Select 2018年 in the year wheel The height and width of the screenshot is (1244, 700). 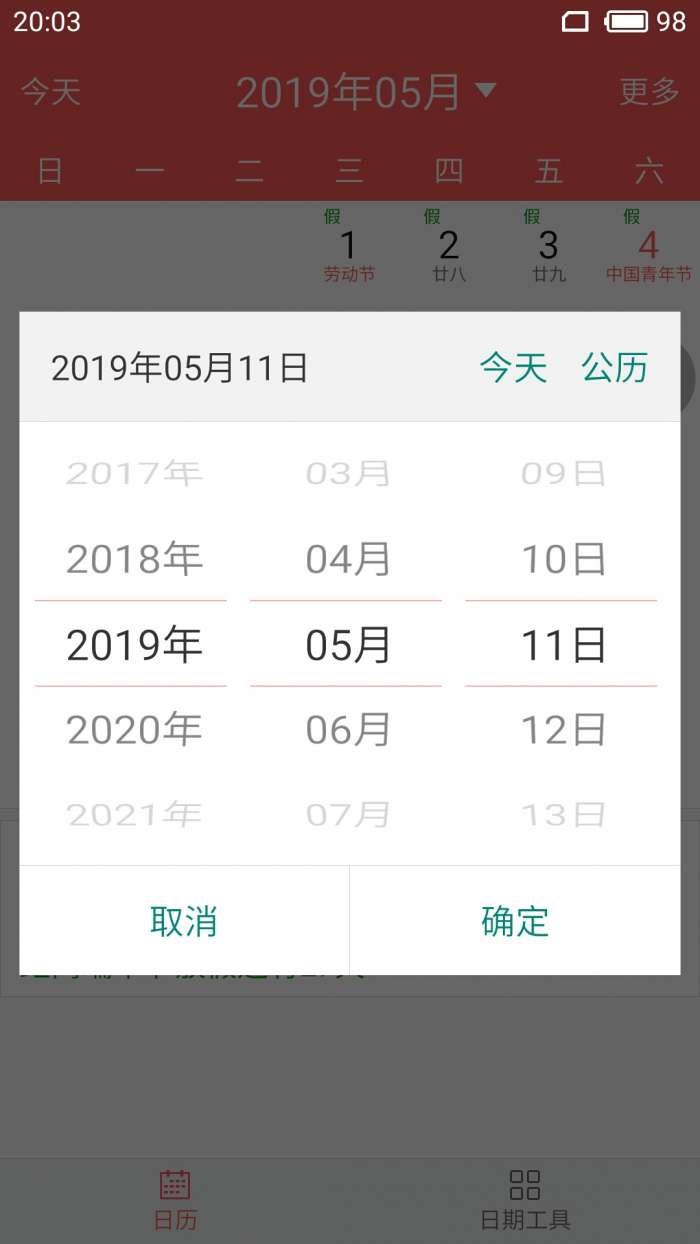tap(134, 560)
